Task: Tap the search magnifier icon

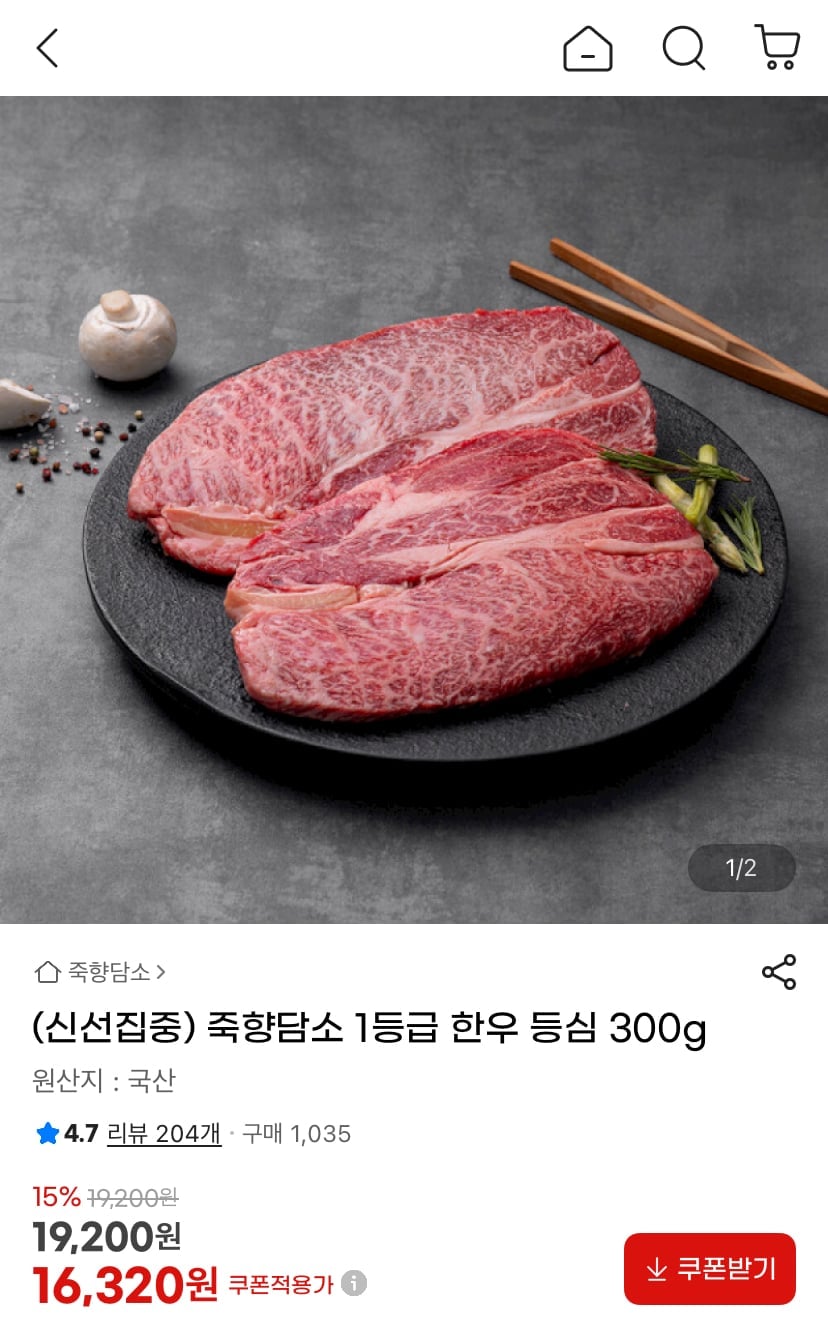Action: pyautogui.click(x=683, y=48)
